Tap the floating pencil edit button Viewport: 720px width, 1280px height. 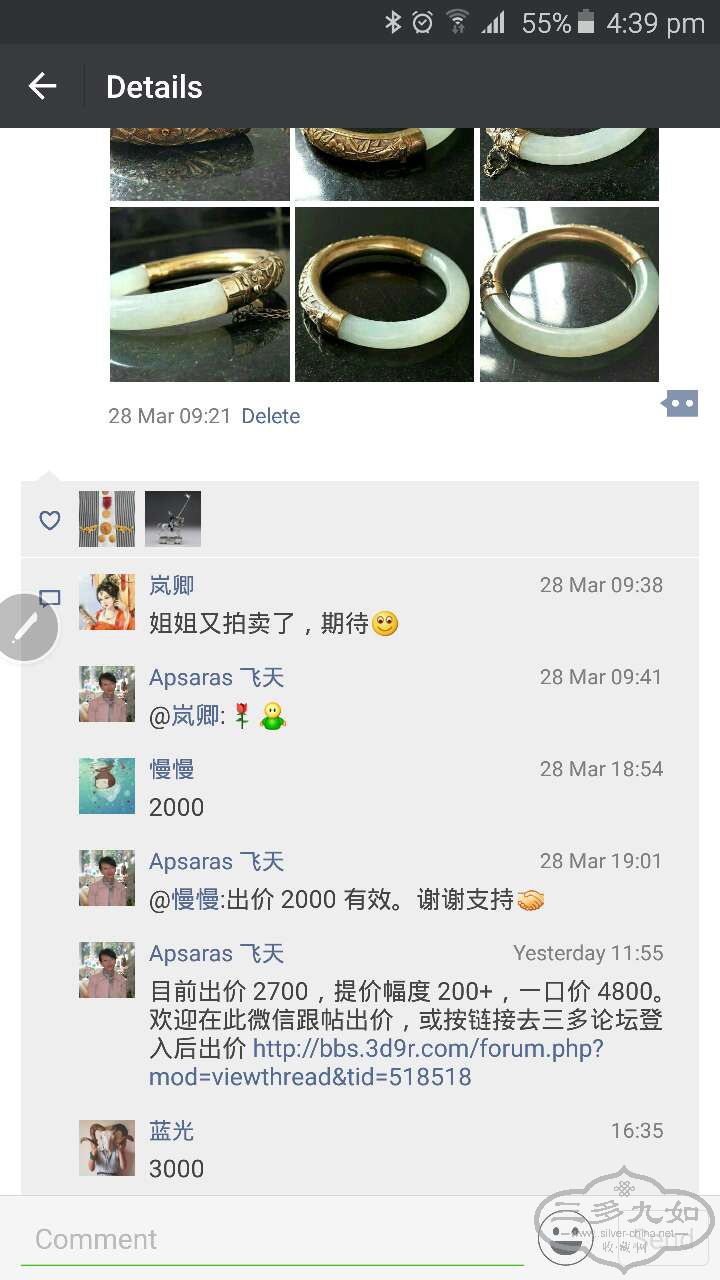[x=24, y=628]
